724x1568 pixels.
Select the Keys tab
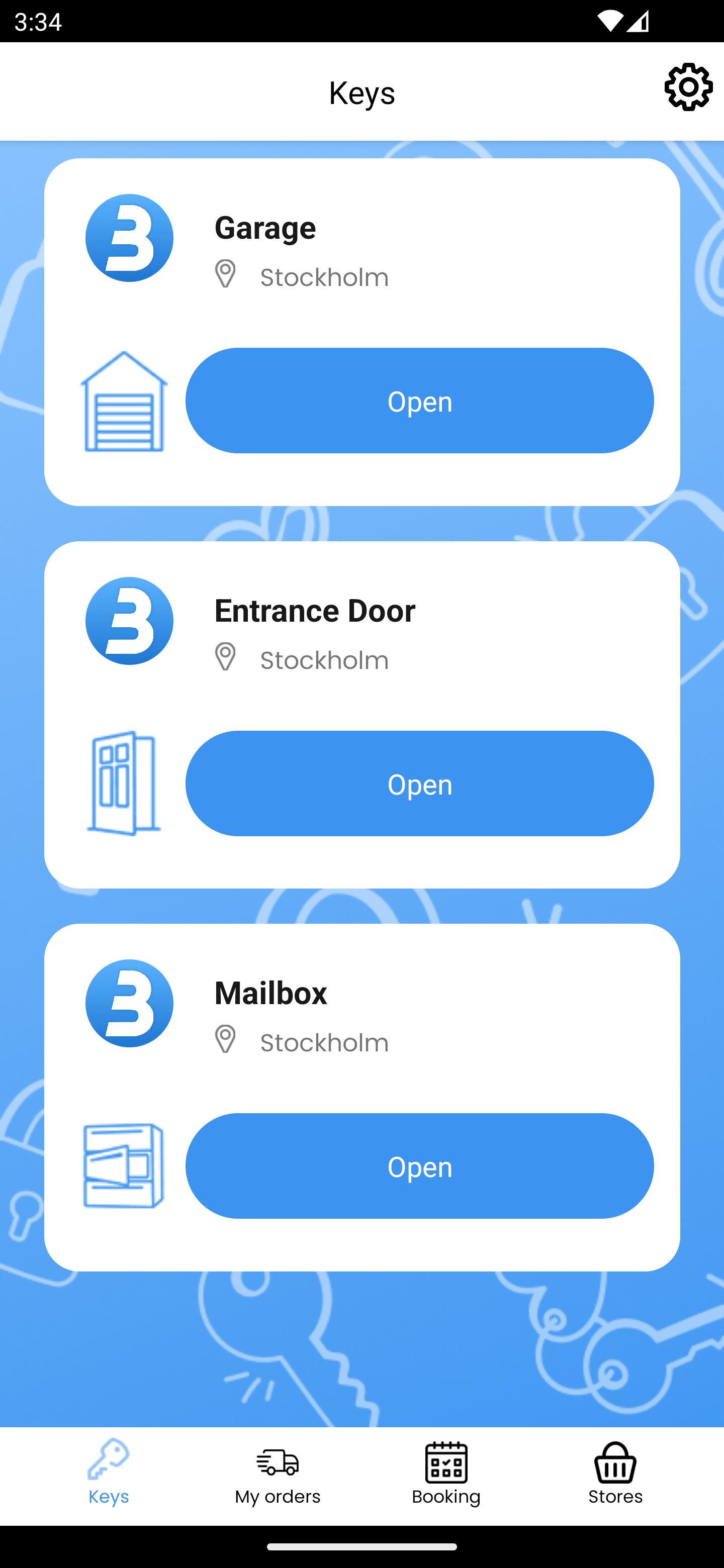coord(109,1473)
